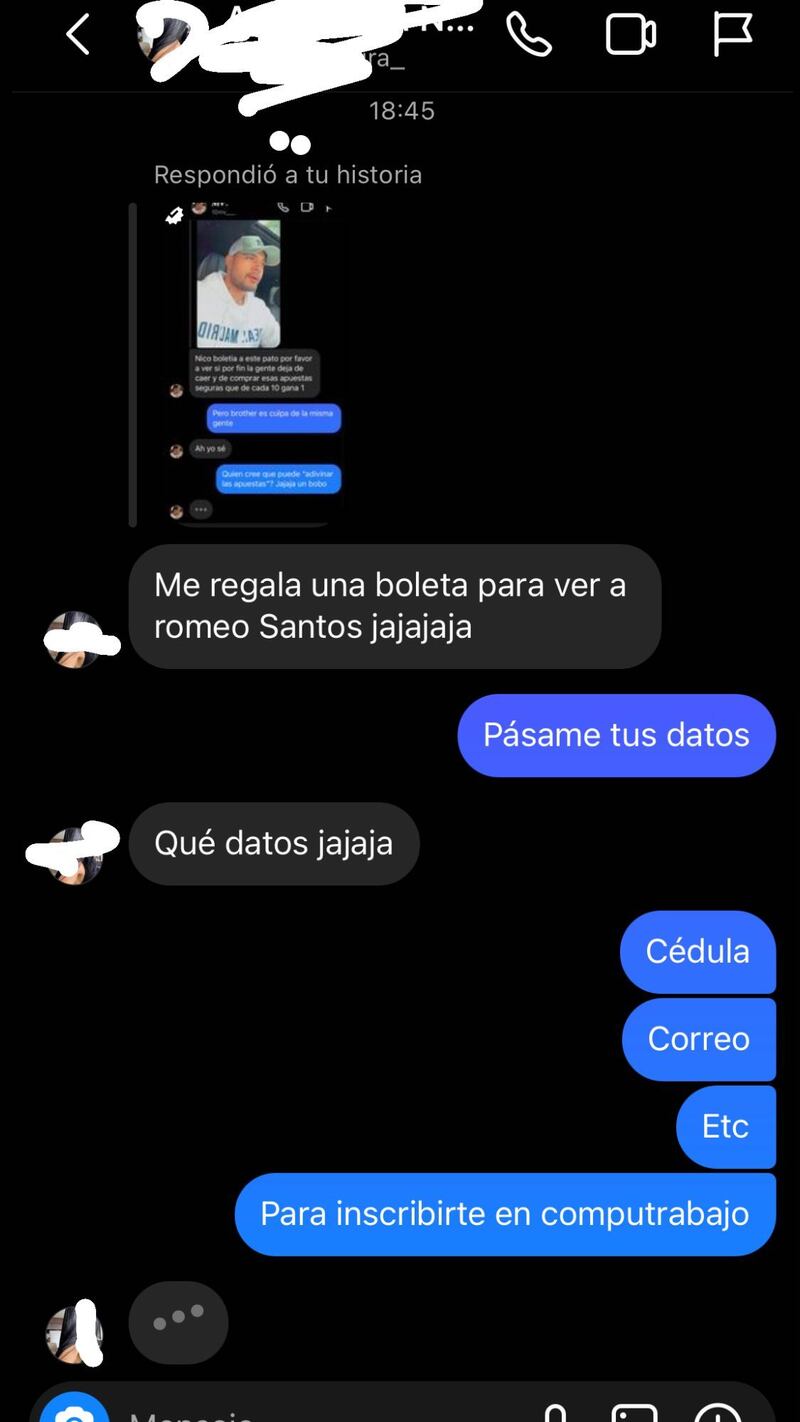The width and height of the screenshot is (800, 1422).
Task: Tap the Mensaje text input field
Action: 300,1412
